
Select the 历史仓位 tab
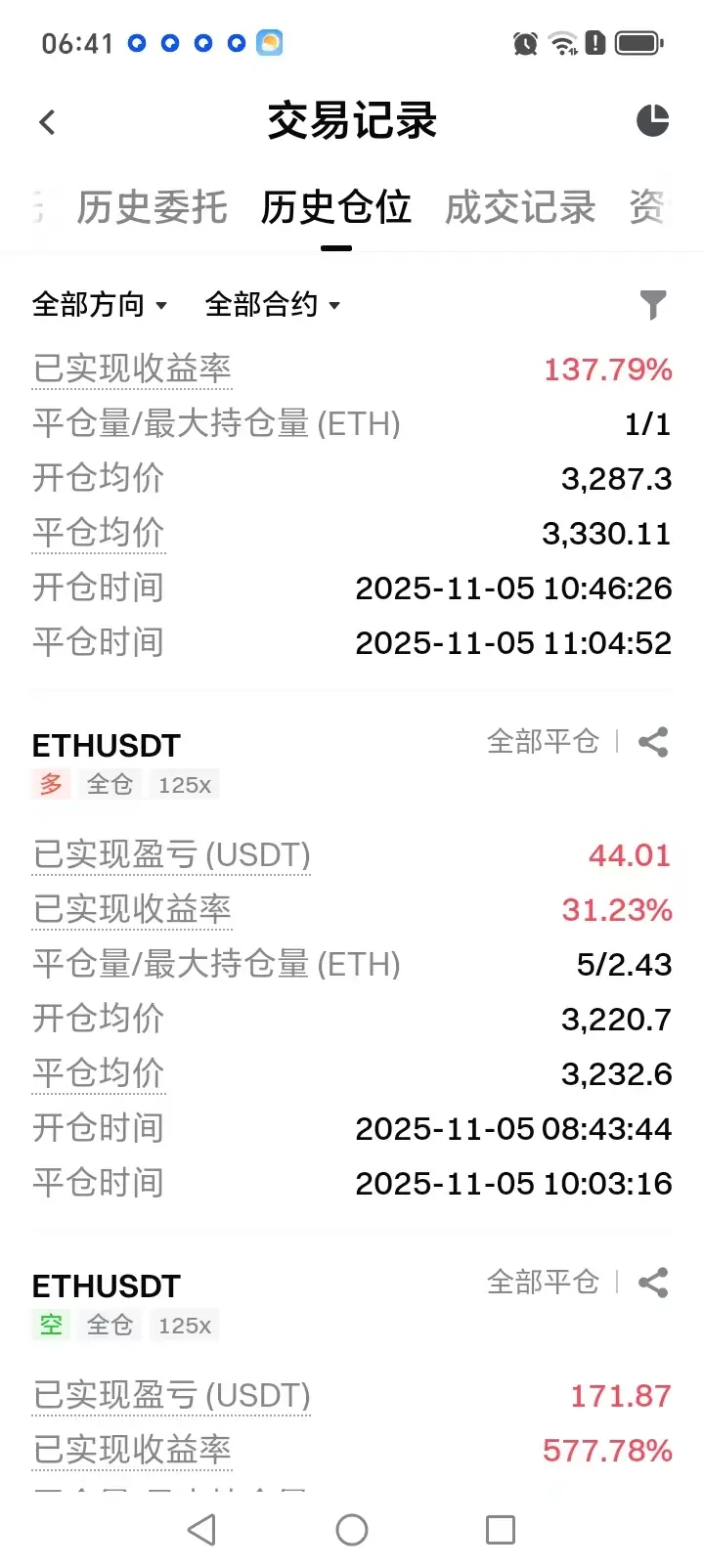click(x=335, y=207)
